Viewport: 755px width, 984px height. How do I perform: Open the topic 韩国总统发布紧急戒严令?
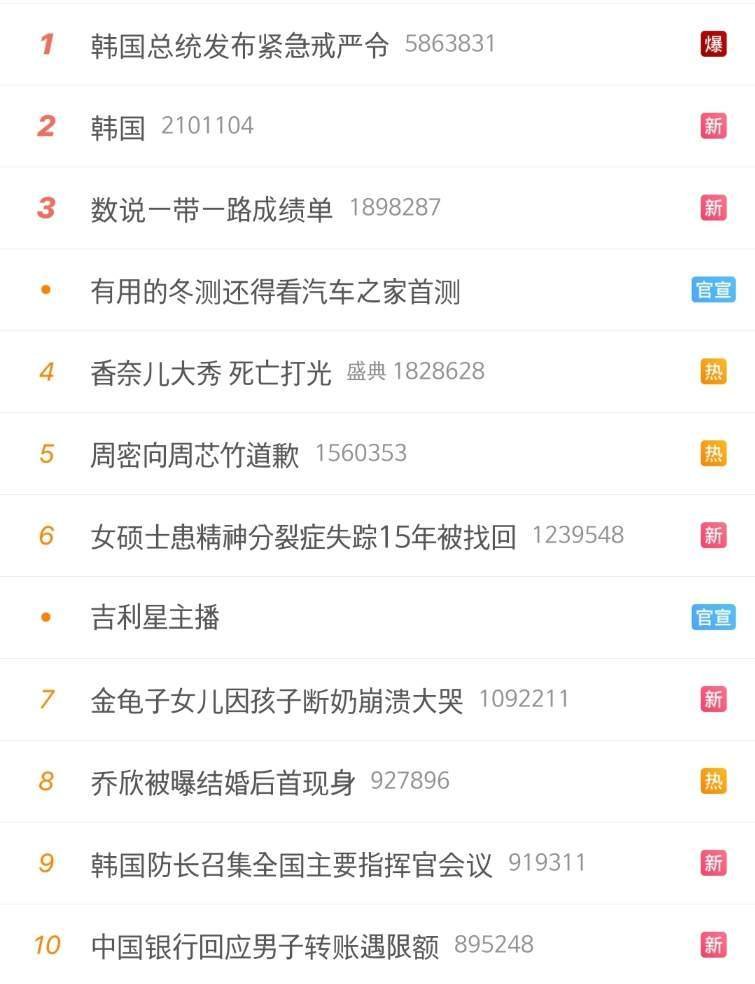pos(240,45)
